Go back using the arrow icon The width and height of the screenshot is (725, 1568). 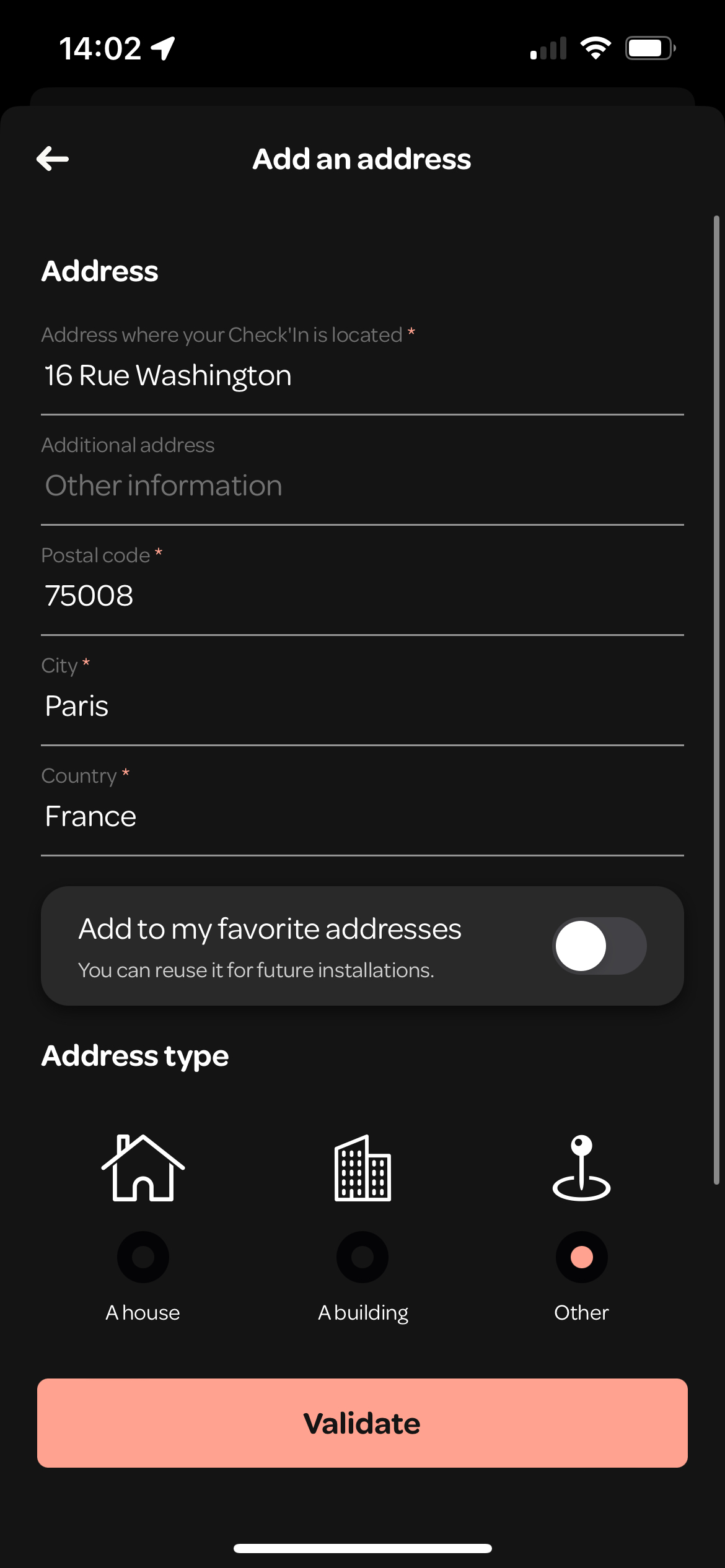coord(53,159)
